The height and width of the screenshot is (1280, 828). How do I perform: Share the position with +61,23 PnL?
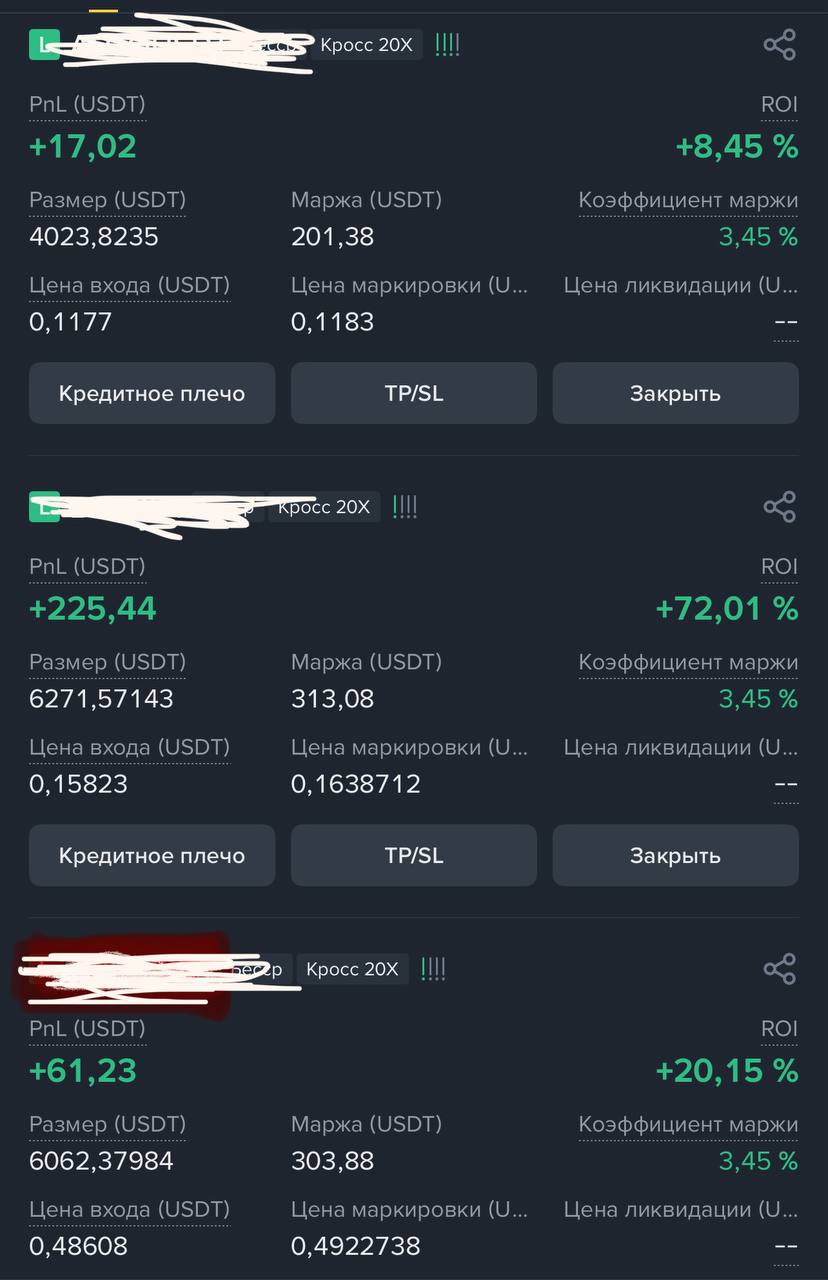pos(779,969)
